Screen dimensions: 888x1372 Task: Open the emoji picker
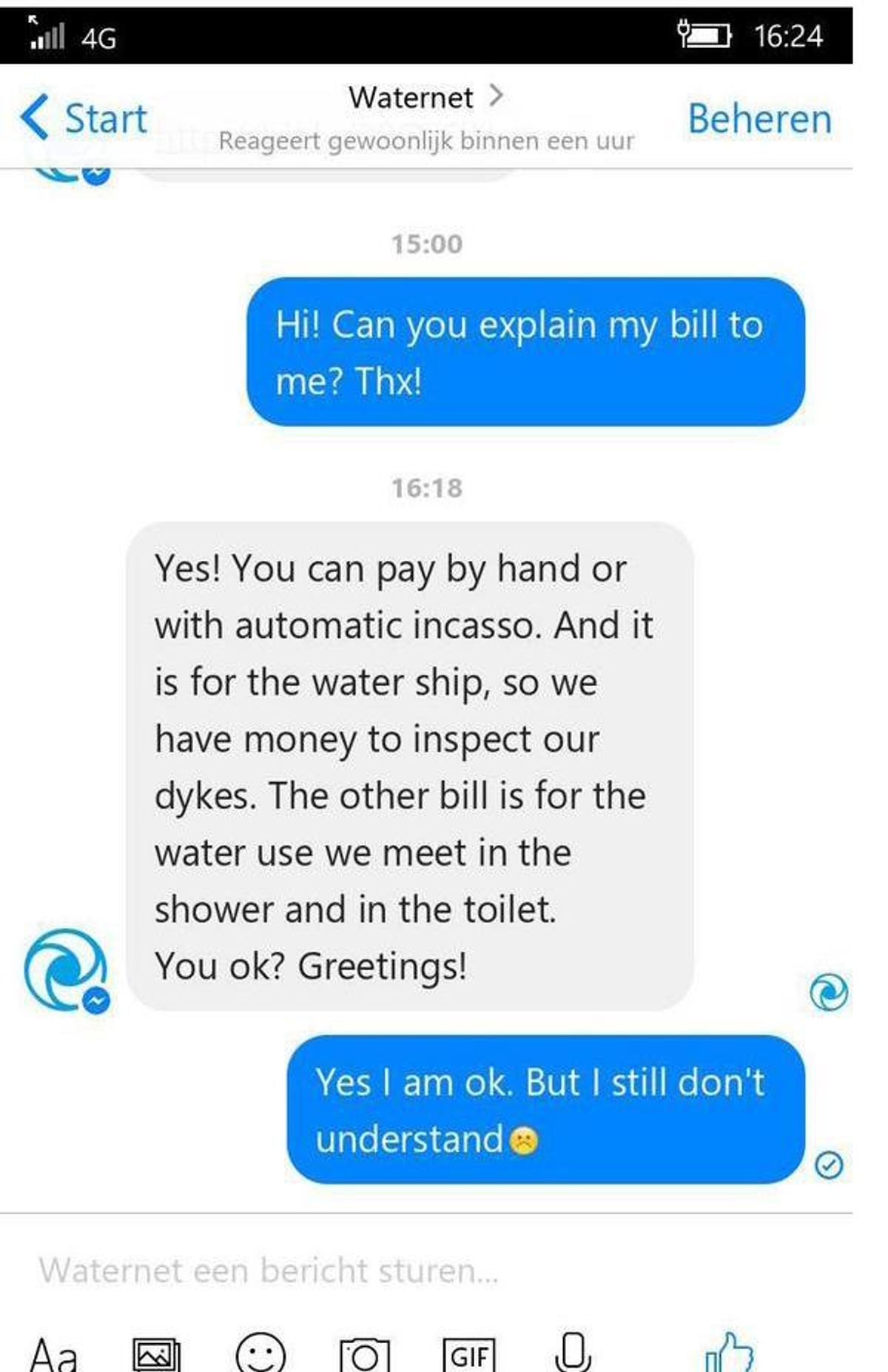[x=260, y=1354]
